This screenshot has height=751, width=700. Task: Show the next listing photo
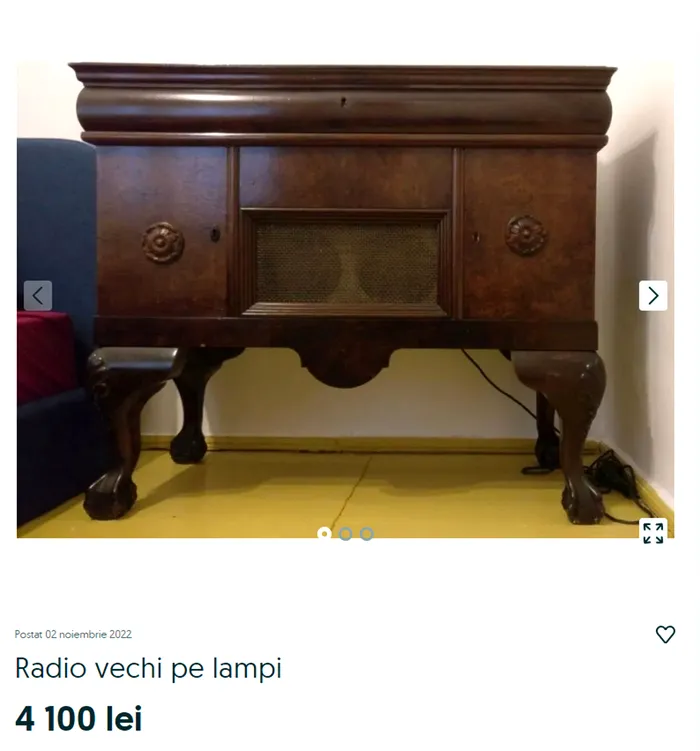point(653,295)
